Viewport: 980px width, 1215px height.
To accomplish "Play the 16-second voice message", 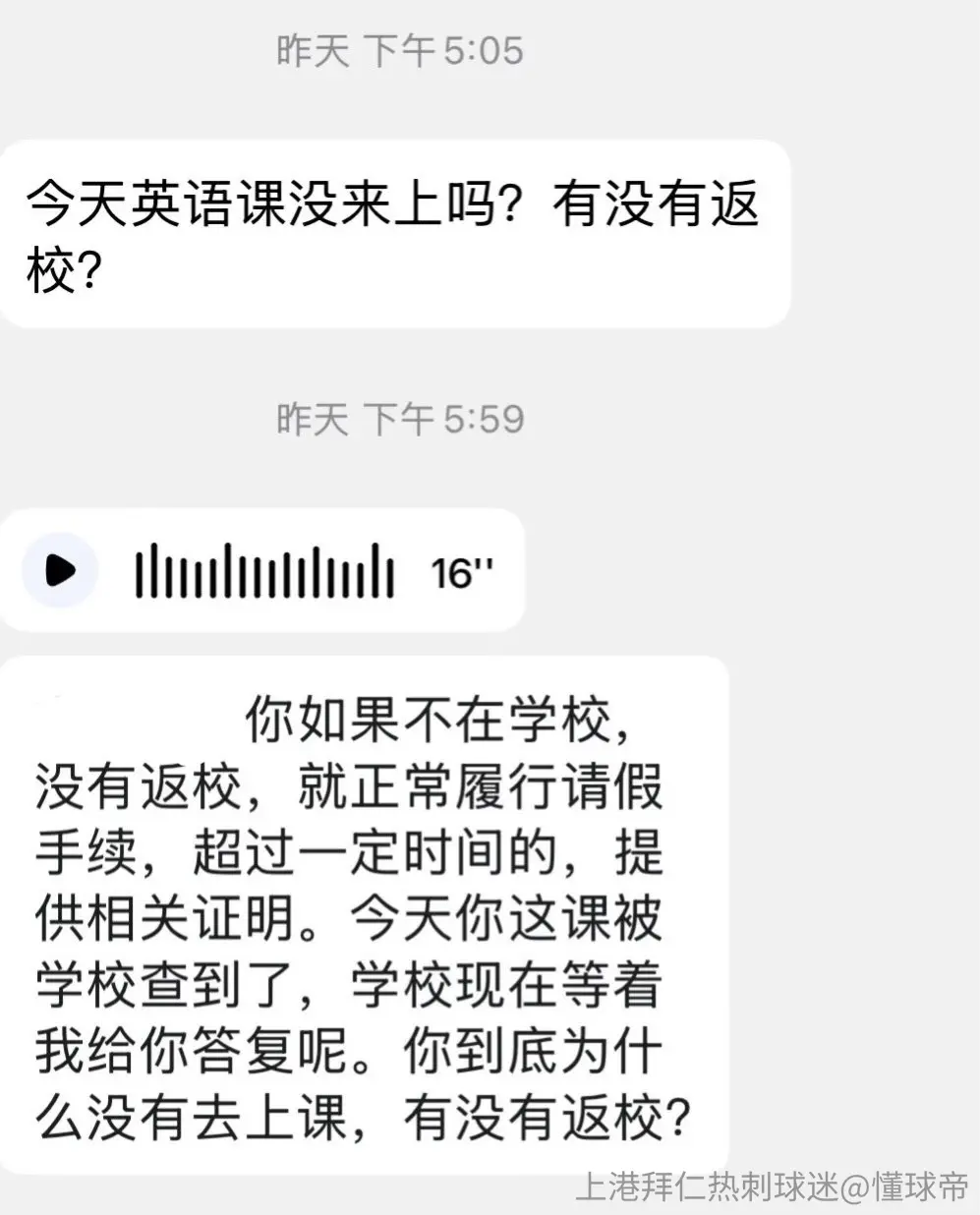I will 60,570.
